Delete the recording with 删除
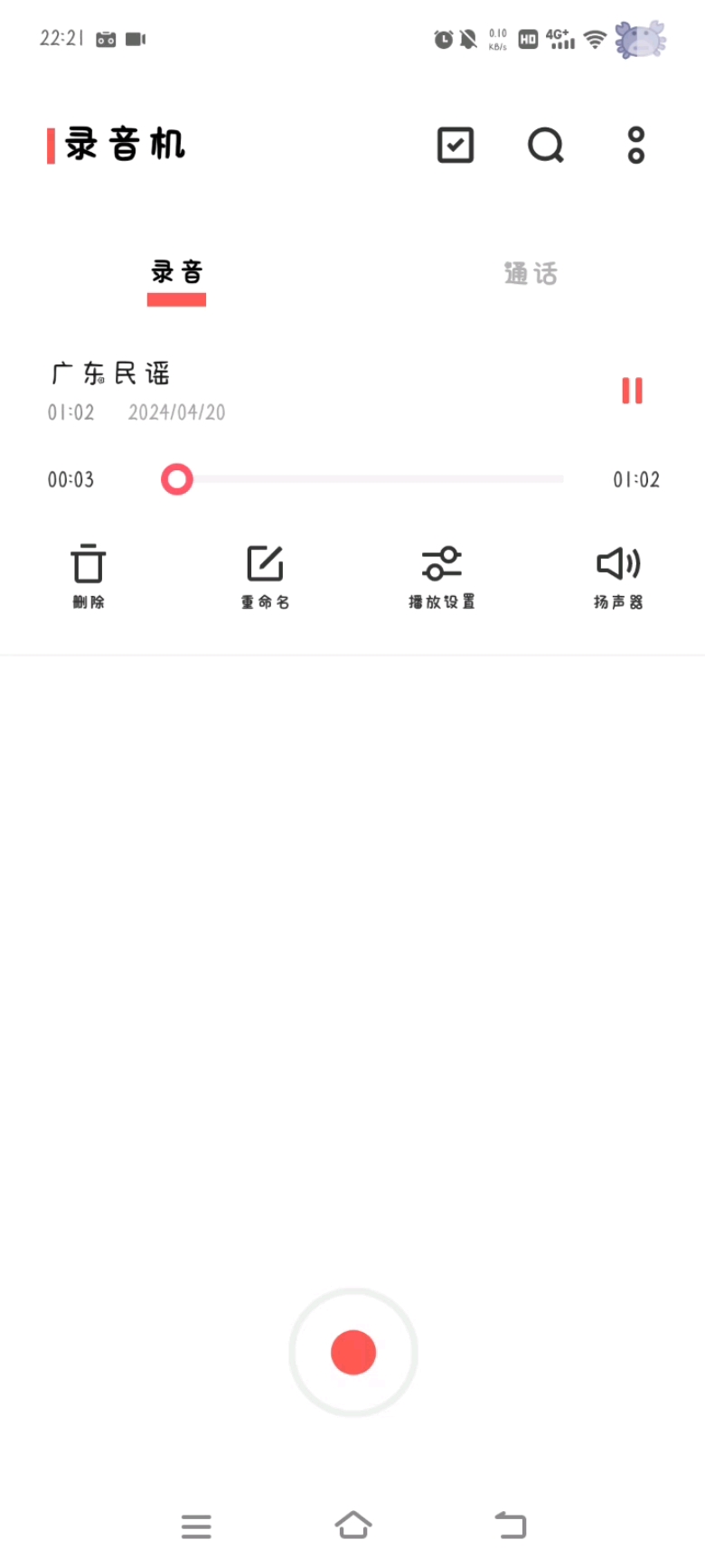Screen dimensions: 705x1568 [x=89, y=576]
